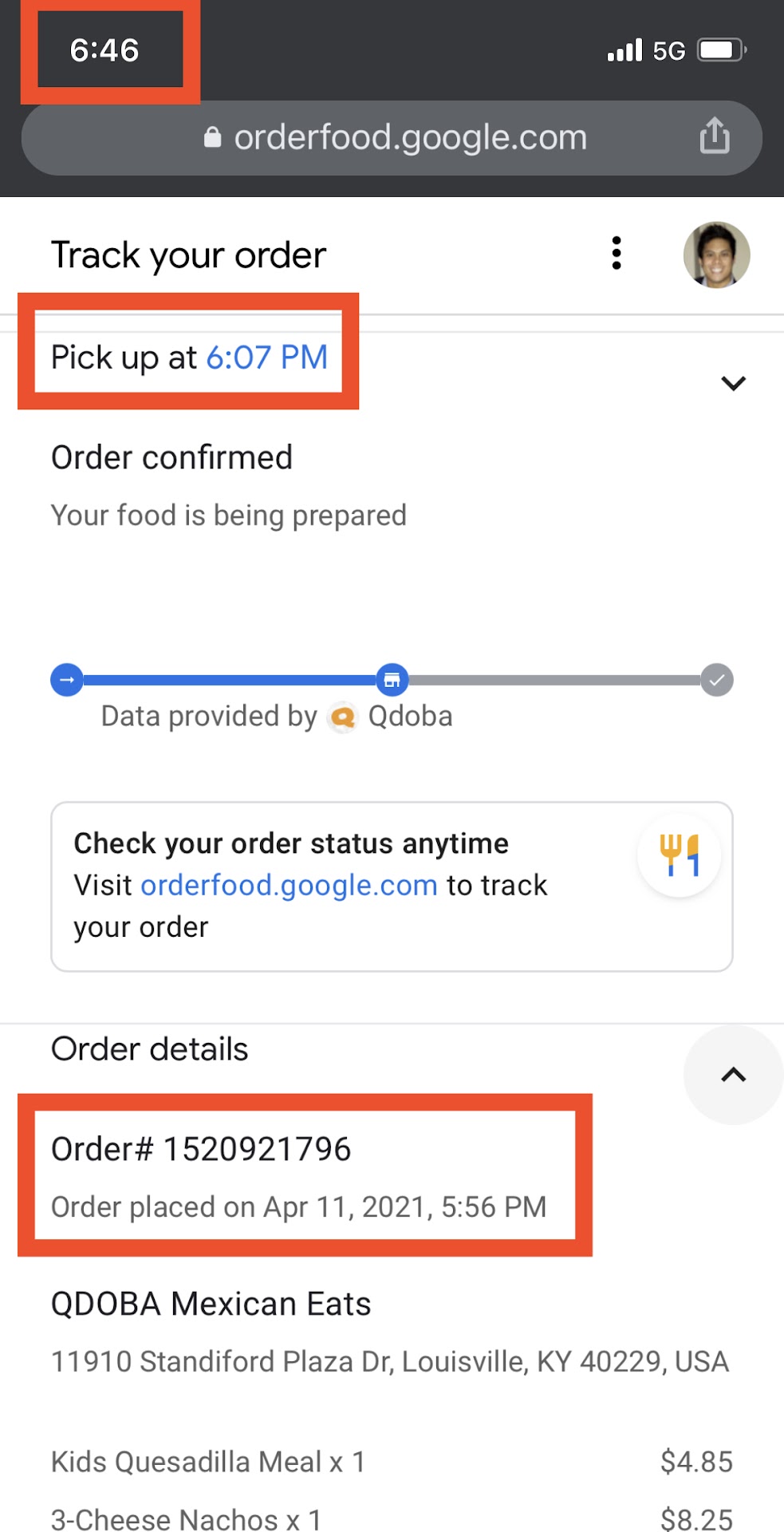Open the three-dot overflow menu

[x=616, y=254]
